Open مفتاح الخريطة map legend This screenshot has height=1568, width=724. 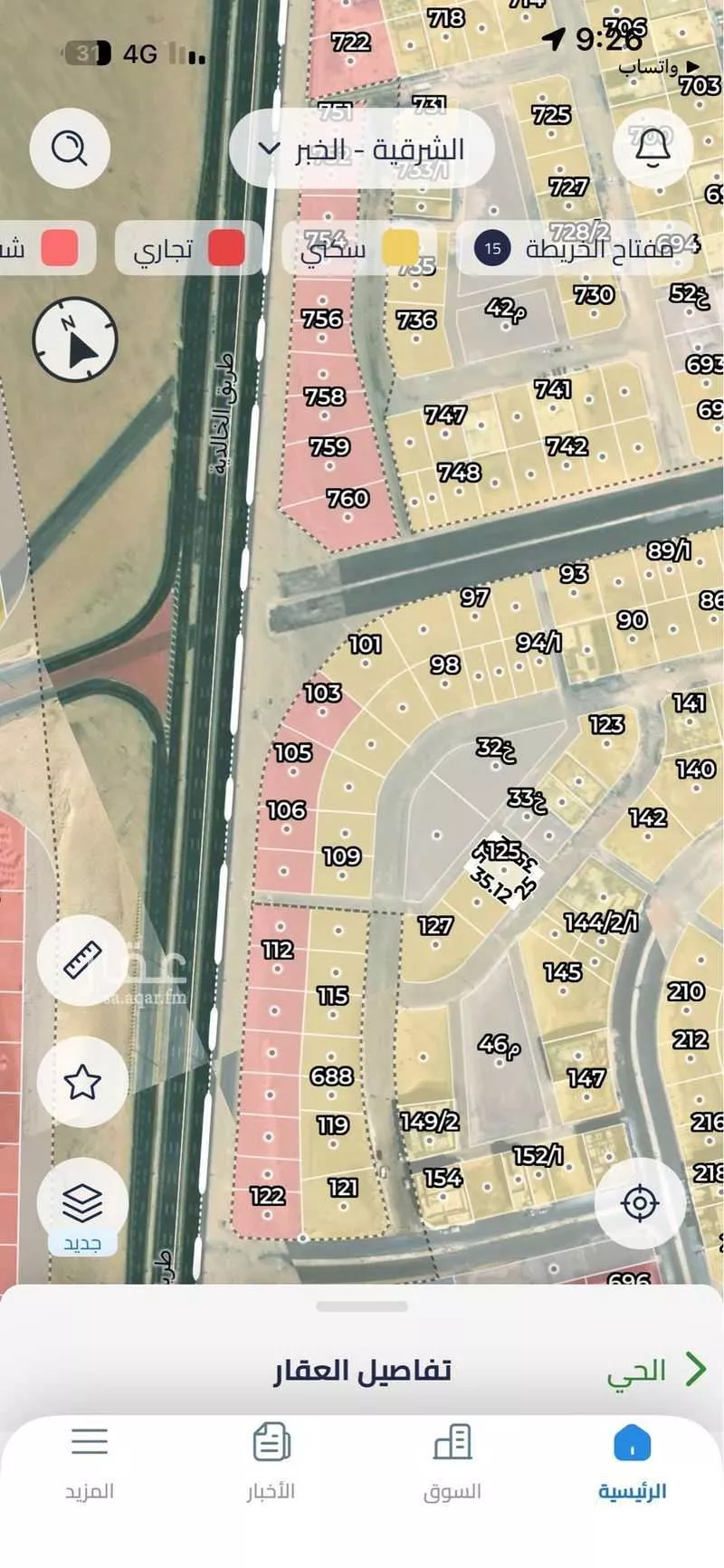576,248
